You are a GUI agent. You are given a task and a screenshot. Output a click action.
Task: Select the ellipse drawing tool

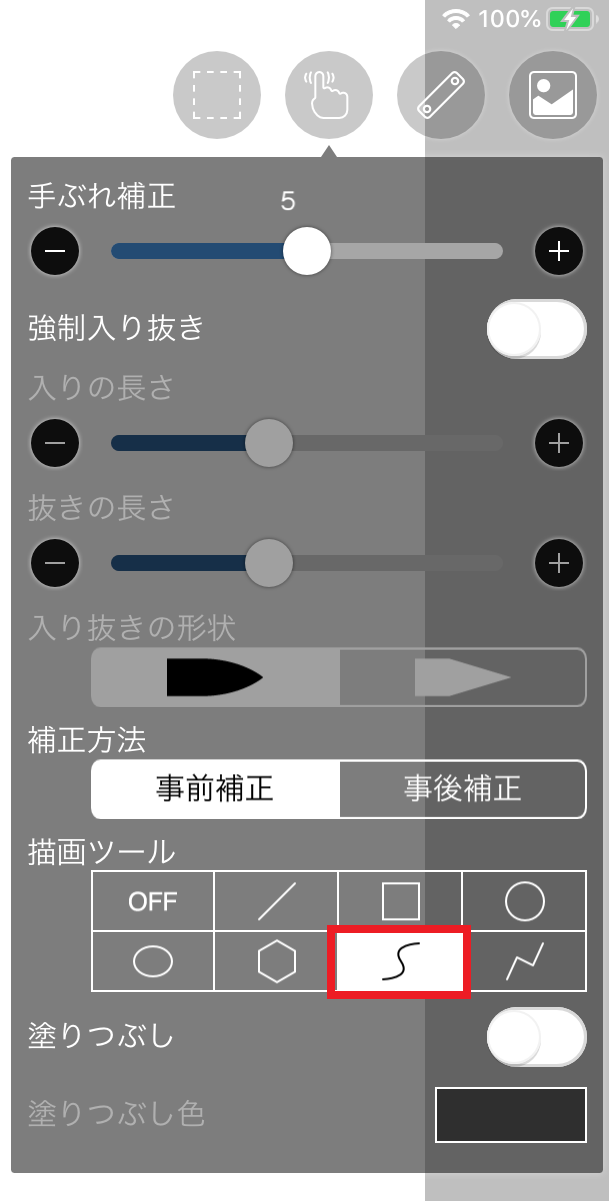[153, 962]
